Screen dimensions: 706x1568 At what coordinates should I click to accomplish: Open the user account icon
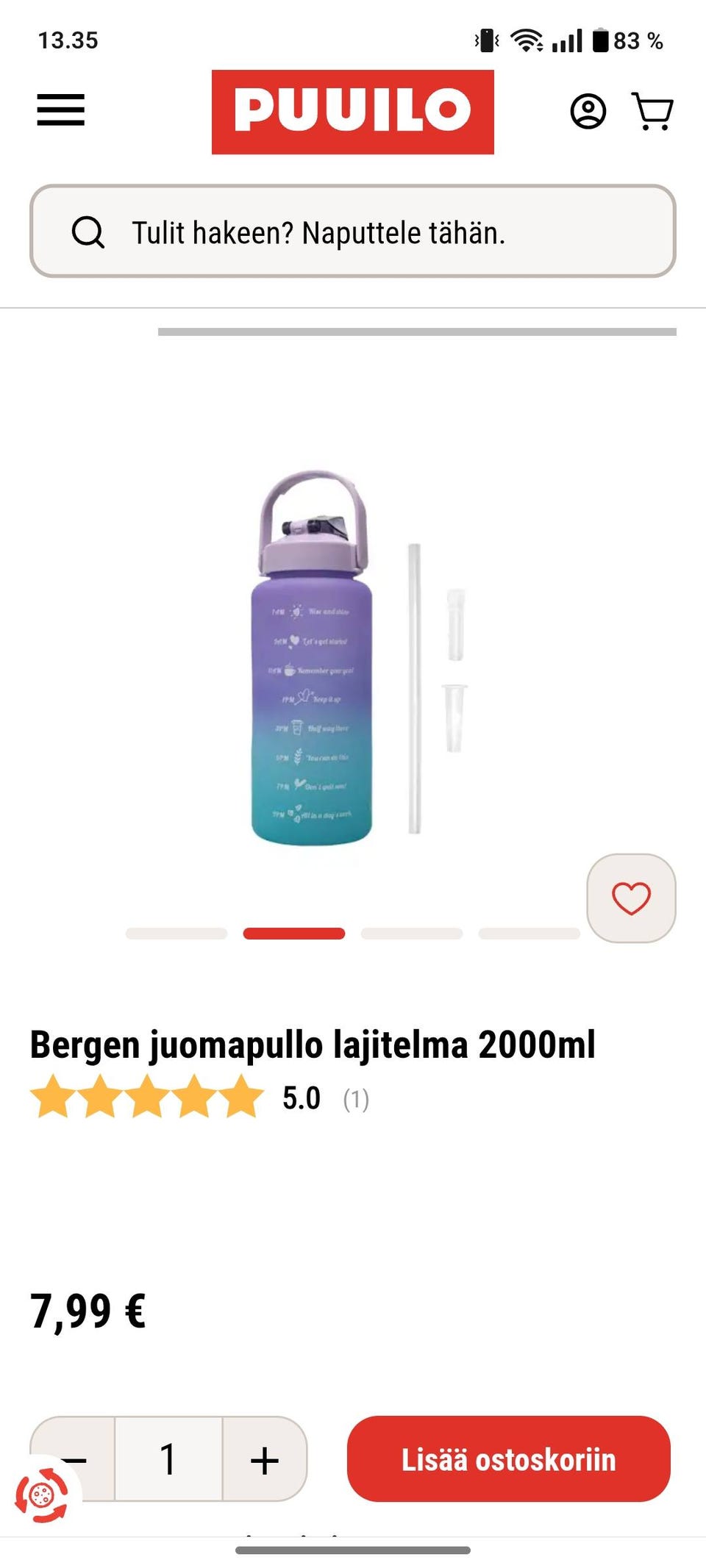(588, 112)
